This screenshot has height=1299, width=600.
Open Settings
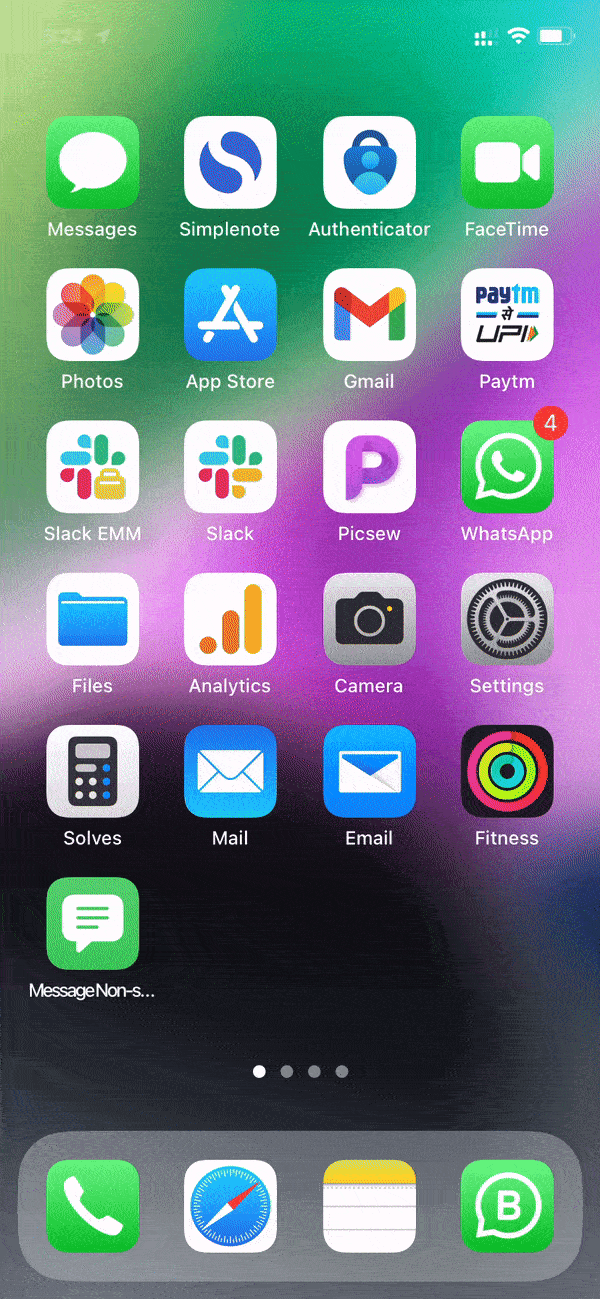point(507,619)
